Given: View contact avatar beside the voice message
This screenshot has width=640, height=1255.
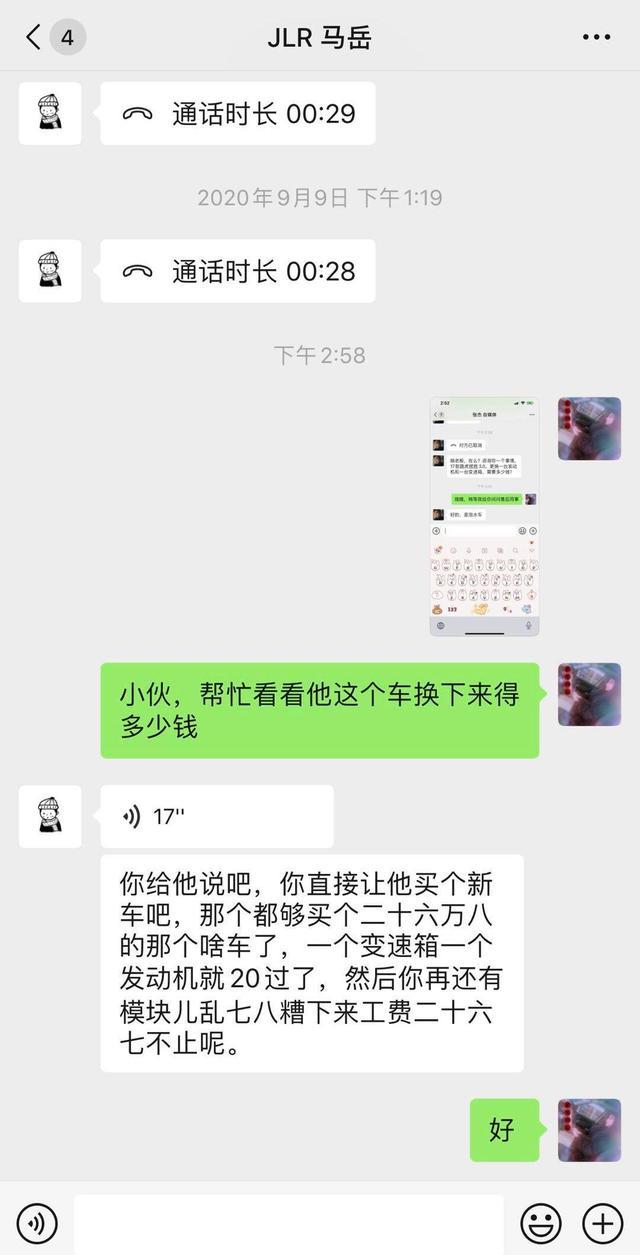Looking at the screenshot, I should tap(50, 816).
